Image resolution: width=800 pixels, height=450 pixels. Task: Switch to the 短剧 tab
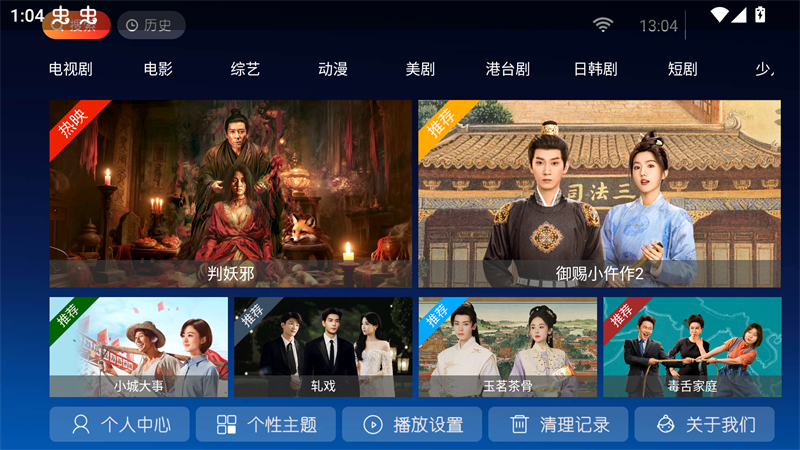682,69
